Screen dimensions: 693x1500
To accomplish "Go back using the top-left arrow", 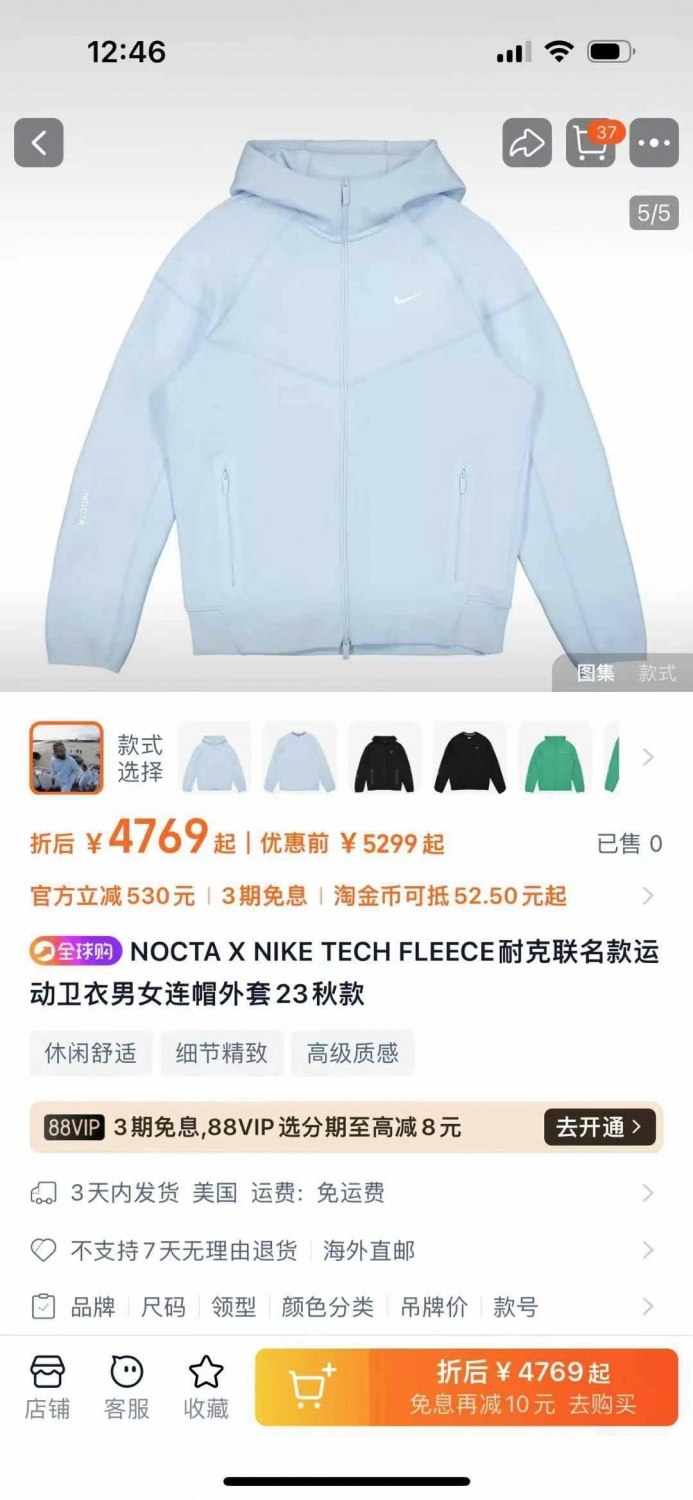I will point(39,143).
